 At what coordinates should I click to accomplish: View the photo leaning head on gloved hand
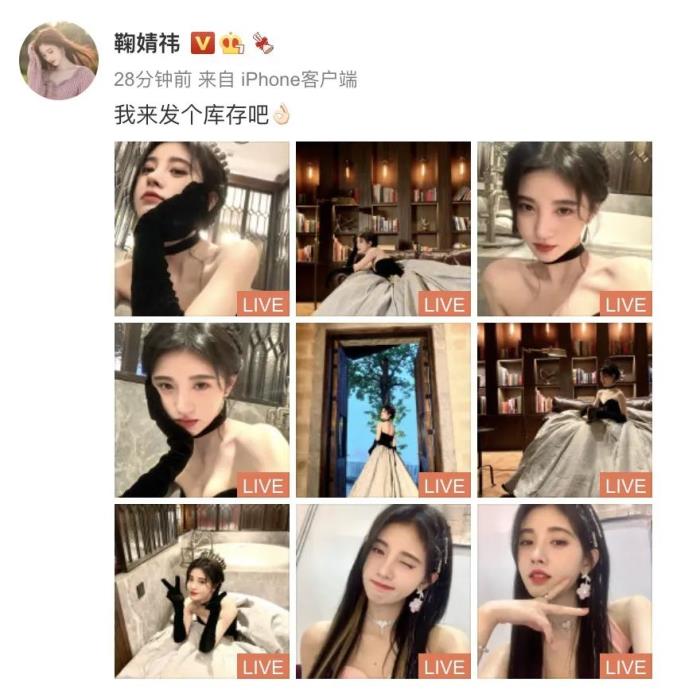click(202, 410)
